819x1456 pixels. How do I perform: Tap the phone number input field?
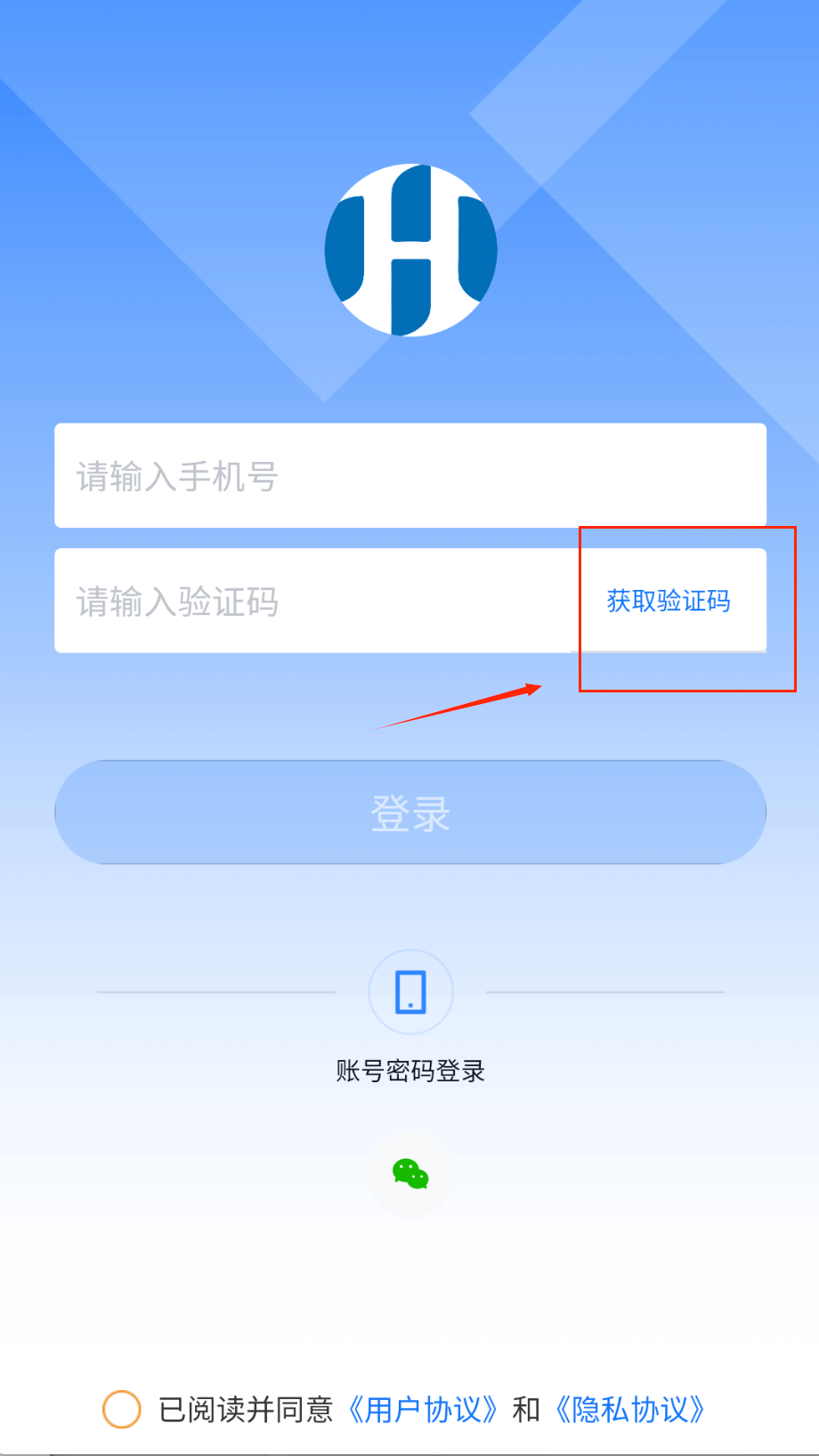(409, 476)
